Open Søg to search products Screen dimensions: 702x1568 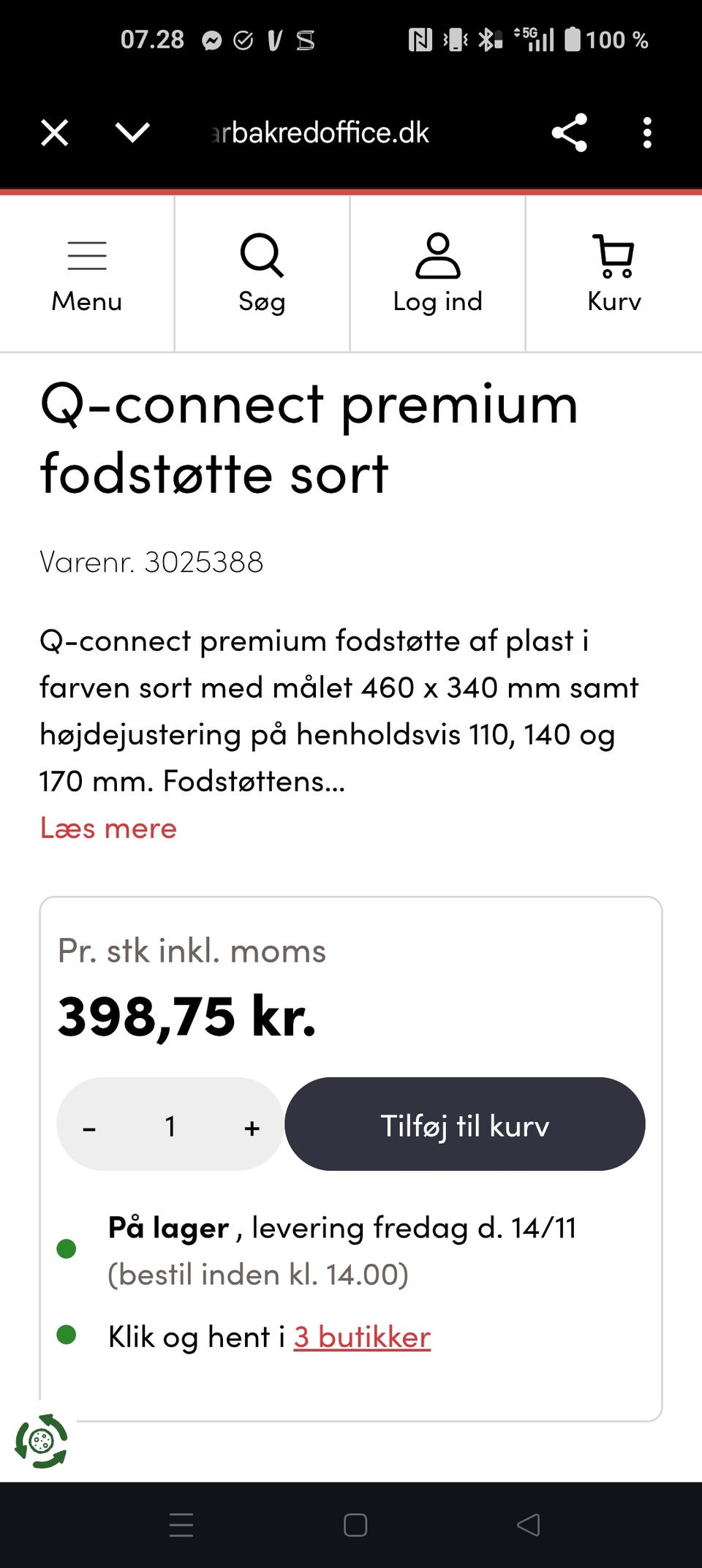[262, 274]
